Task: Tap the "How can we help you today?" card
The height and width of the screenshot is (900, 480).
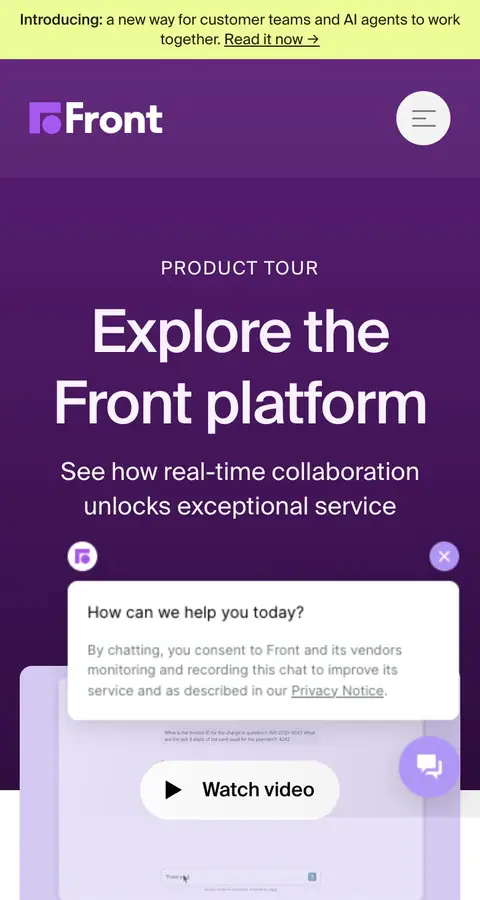Action: [263, 650]
